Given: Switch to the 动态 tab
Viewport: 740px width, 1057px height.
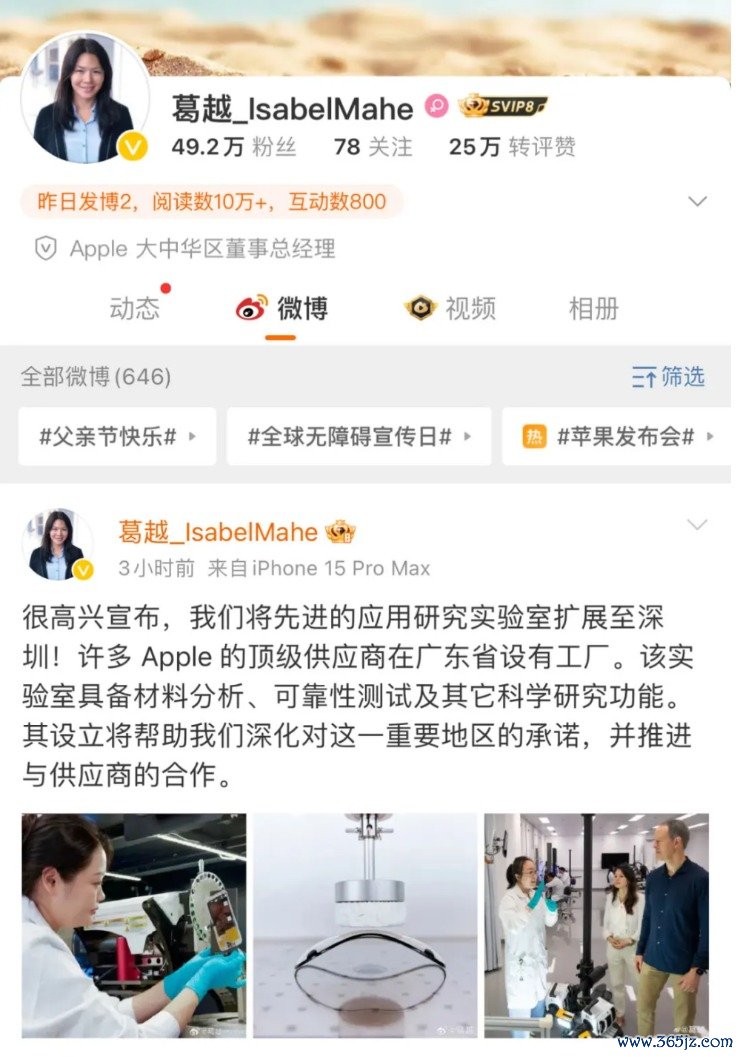Looking at the screenshot, I should (135, 309).
